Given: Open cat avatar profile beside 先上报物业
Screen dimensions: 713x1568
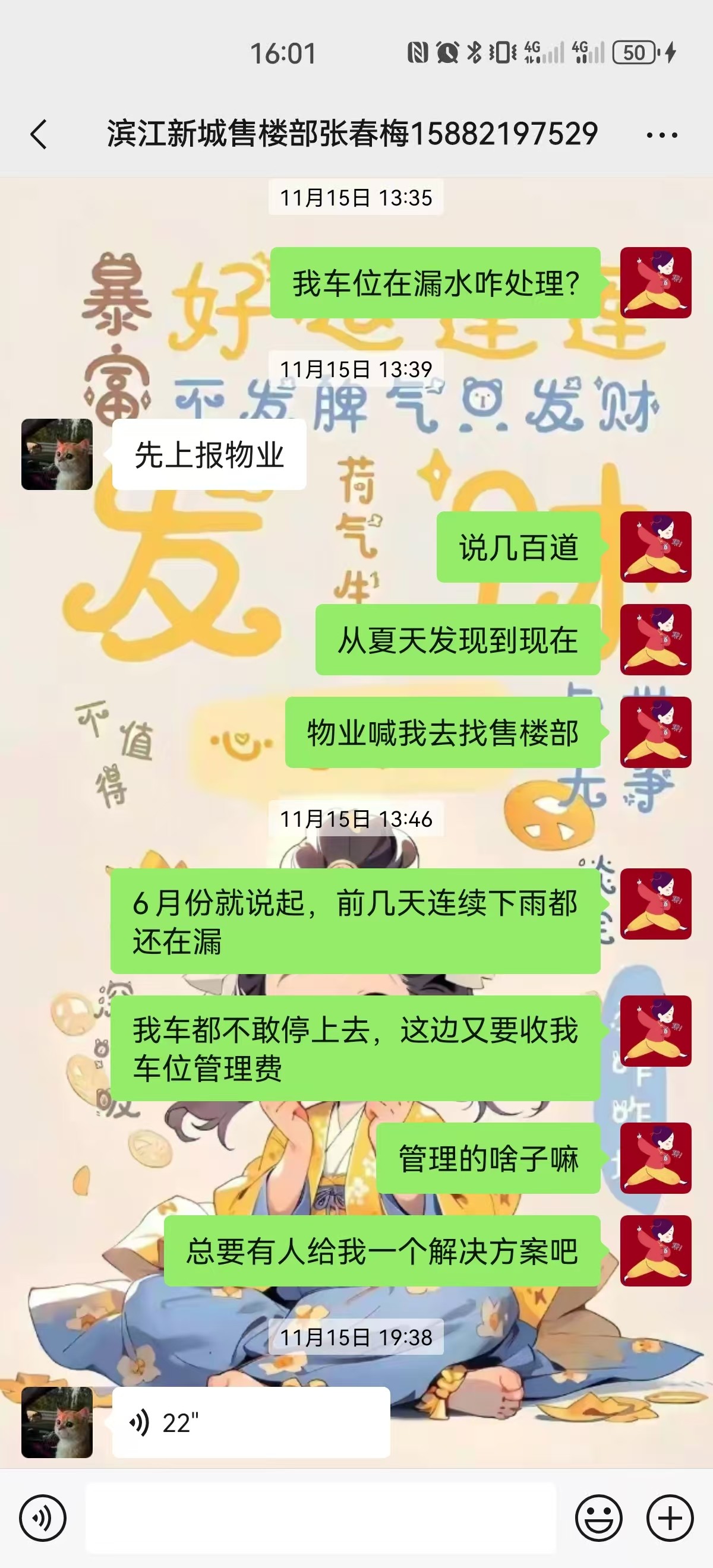Looking at the screenshot, I should [x=56, y=454].
